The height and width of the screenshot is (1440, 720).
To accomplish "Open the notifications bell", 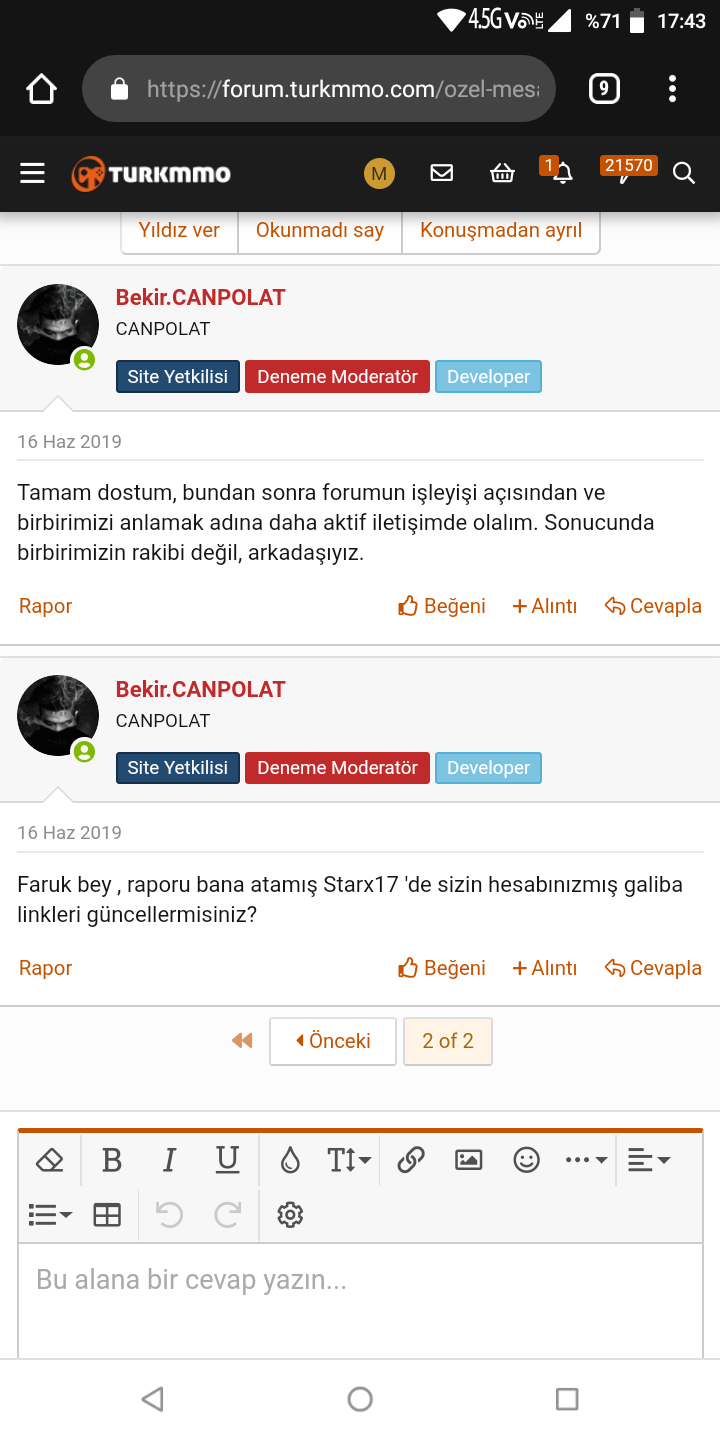I will [x=563, y=174].
